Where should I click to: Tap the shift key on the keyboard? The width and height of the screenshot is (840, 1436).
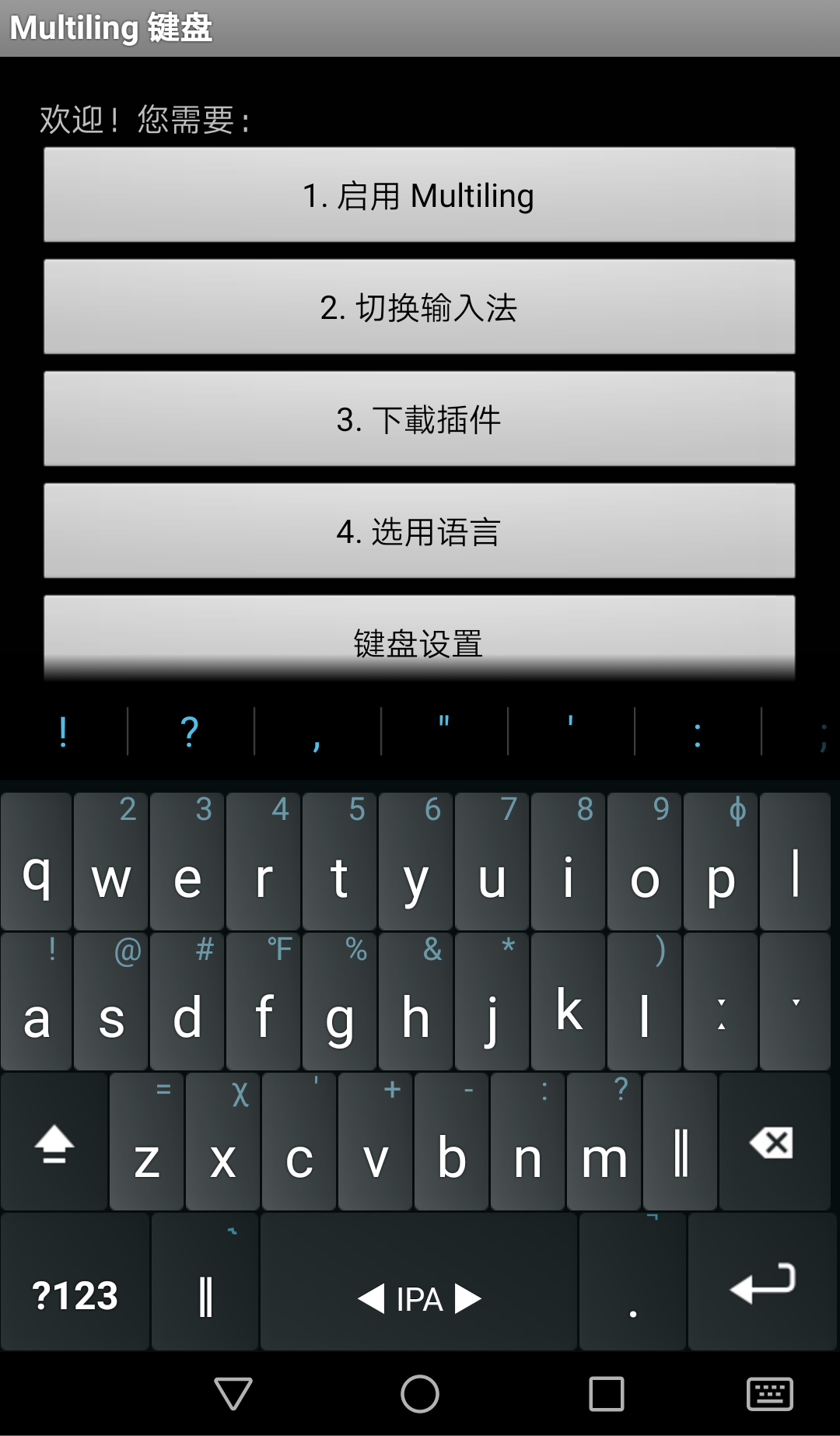pyautogui.click(x=54, y=1143)
